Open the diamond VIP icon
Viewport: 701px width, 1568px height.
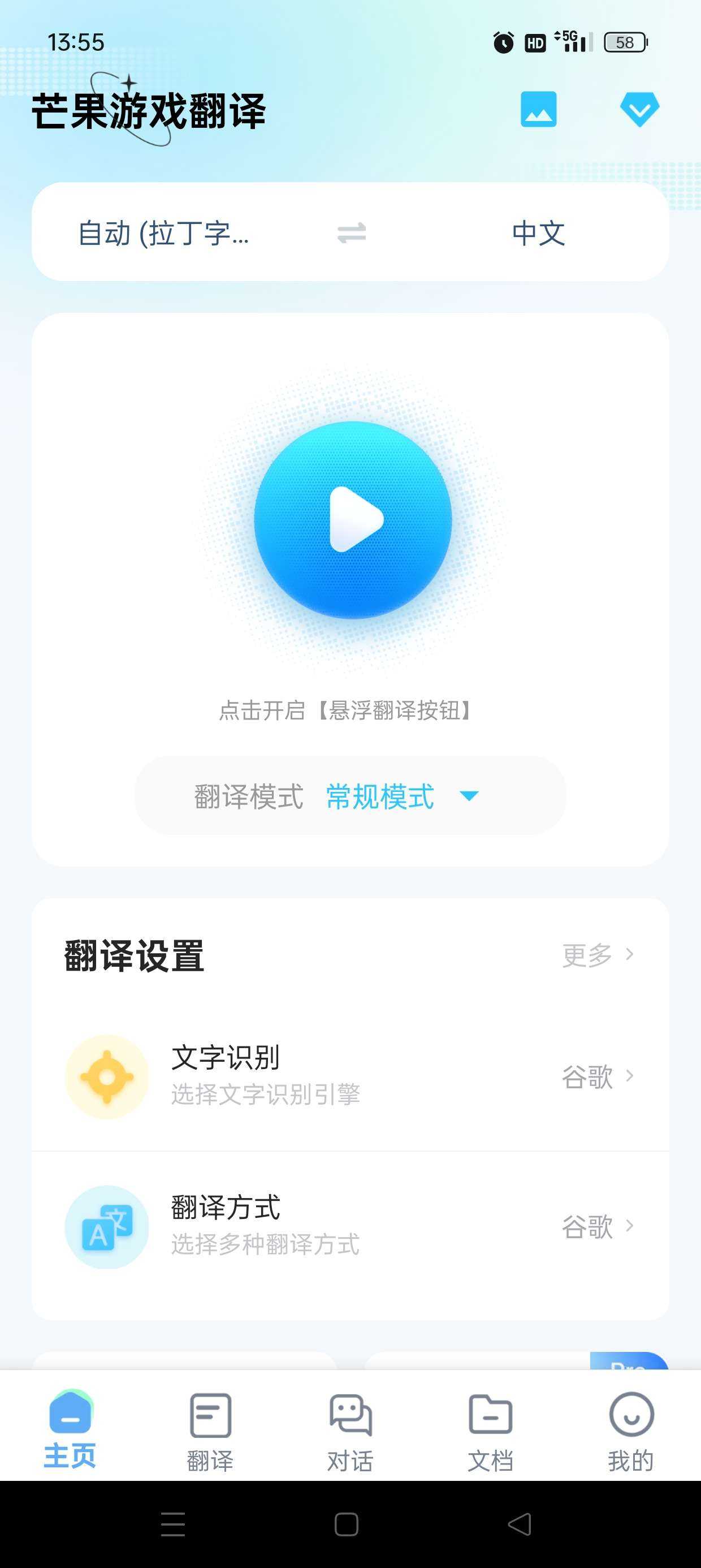click(x=639, y=110)
